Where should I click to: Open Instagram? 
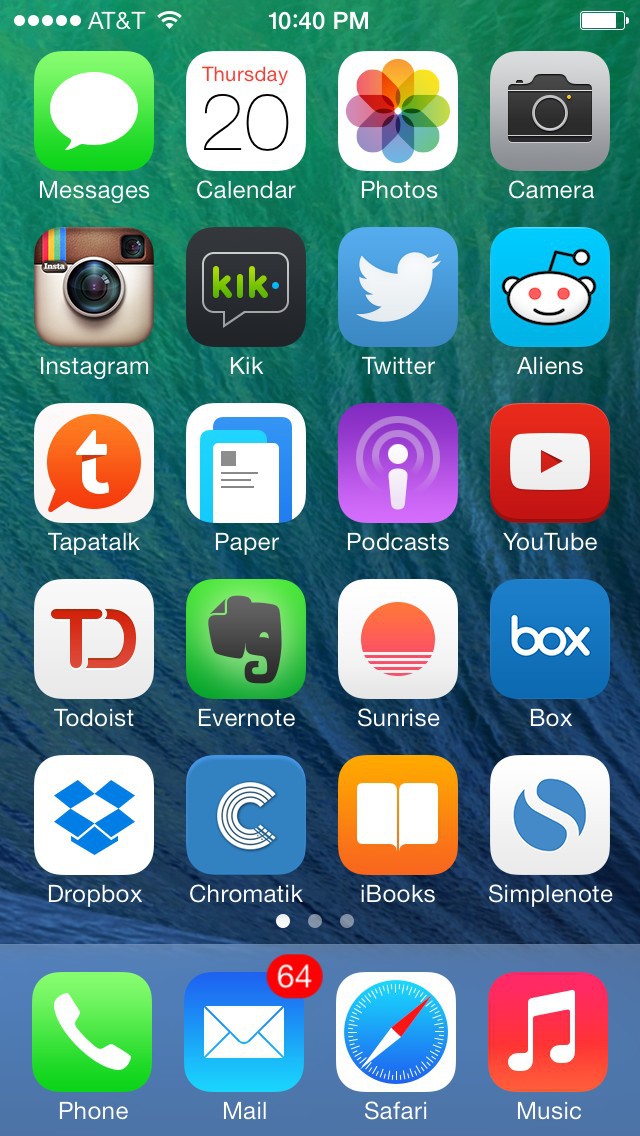tap(94, 287)
